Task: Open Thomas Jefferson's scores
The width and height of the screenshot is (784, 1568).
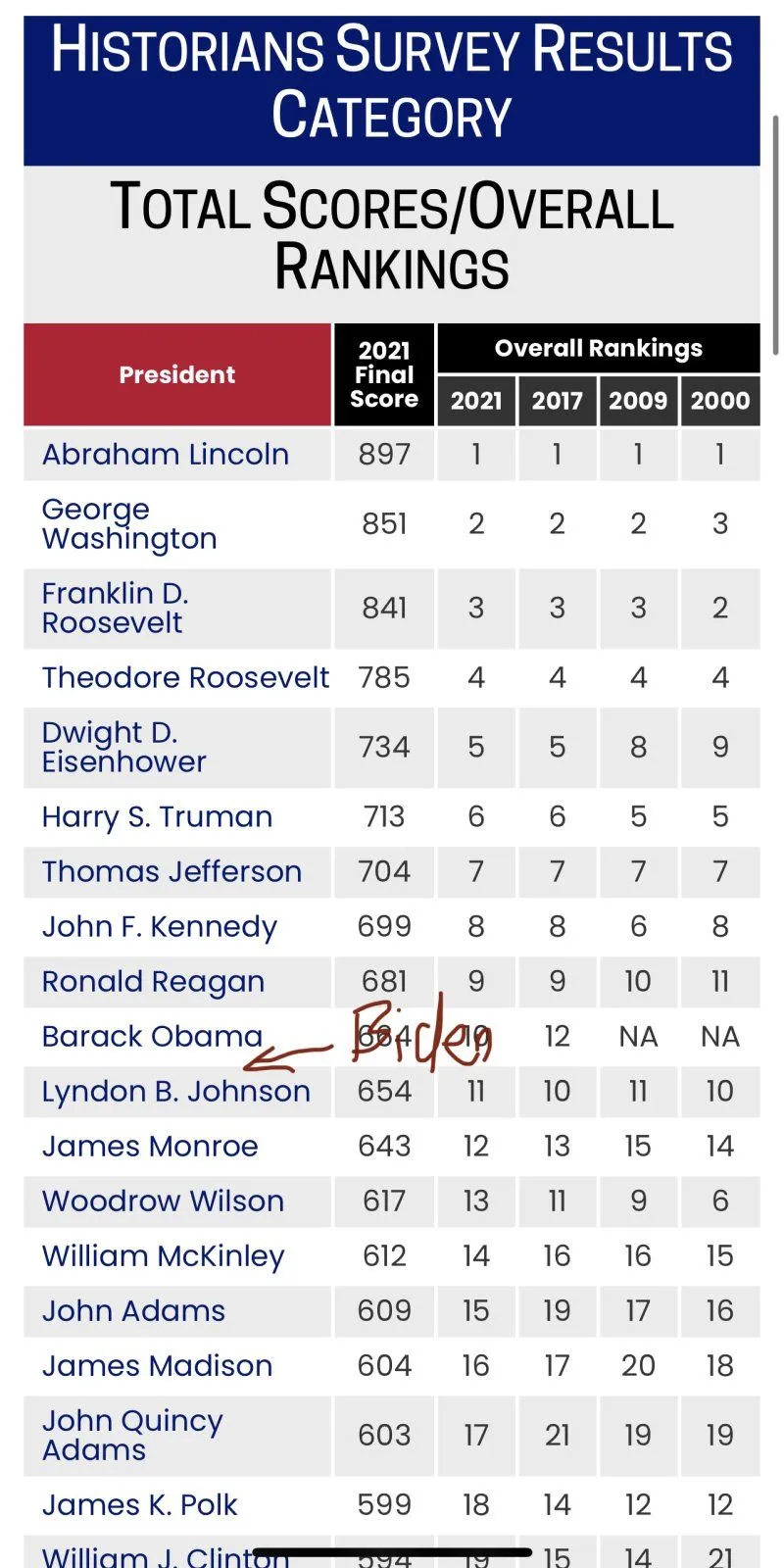Action: pyautogui.click(x=171, y=872)
